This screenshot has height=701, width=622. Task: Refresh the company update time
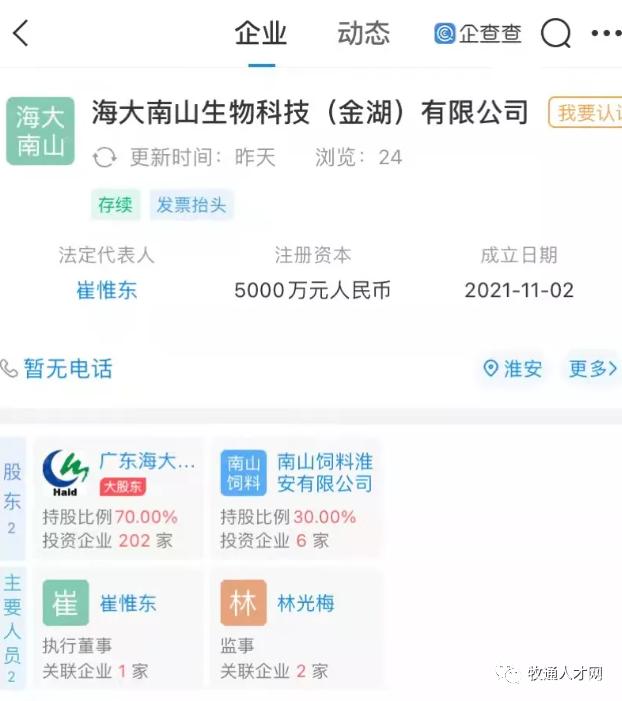(x=104, y=158)
